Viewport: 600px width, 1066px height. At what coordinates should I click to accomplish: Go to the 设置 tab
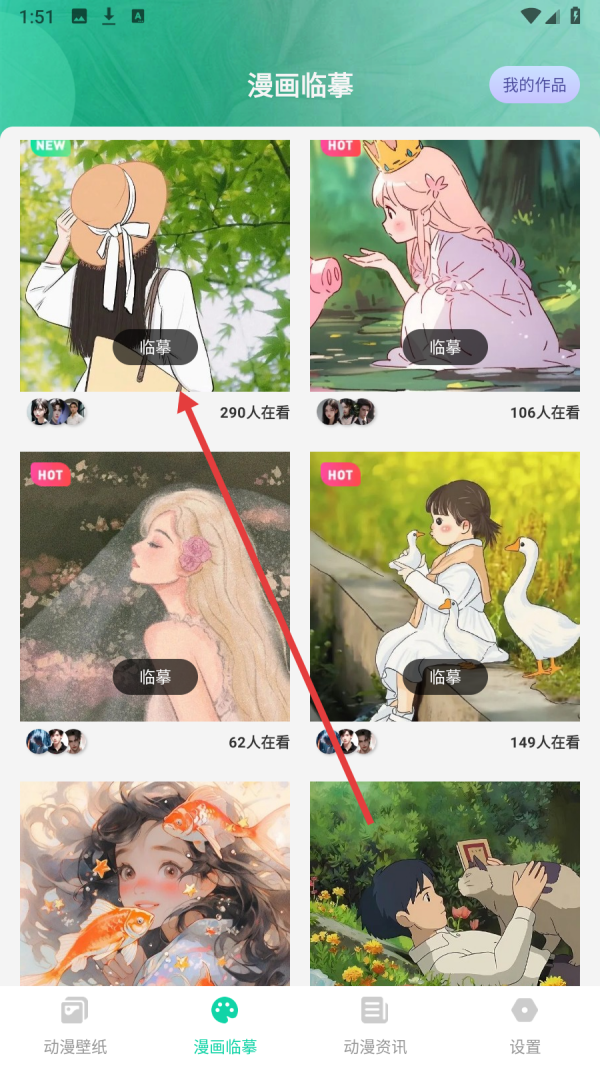coord(525,1025)
